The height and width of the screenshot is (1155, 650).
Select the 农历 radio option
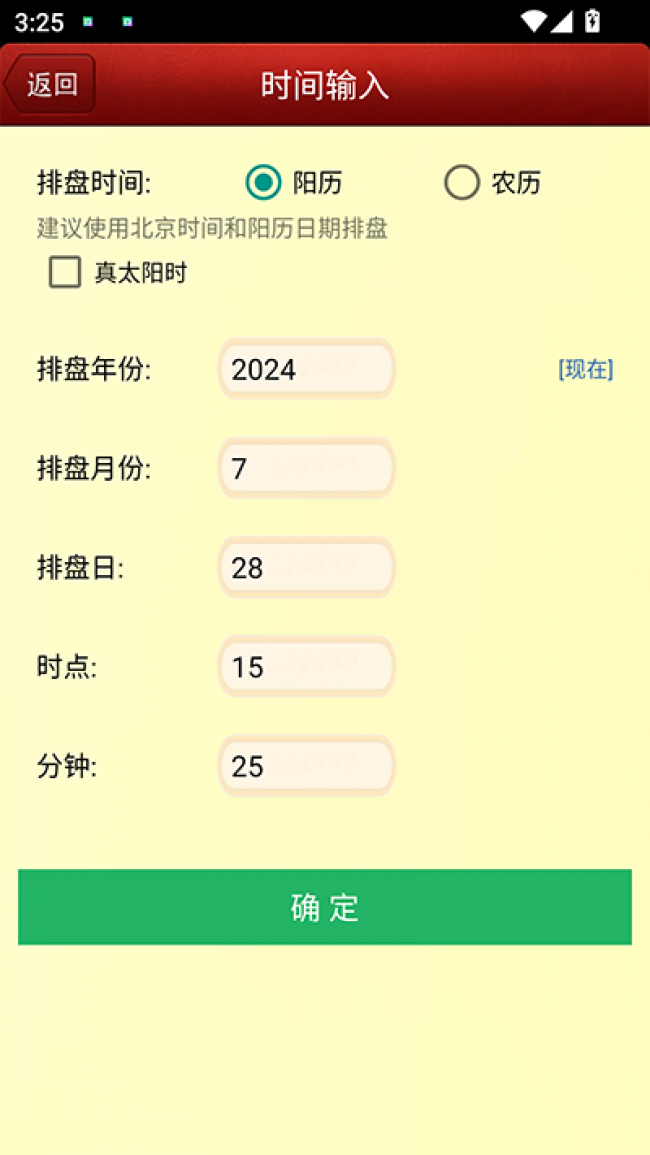point(462,183)
